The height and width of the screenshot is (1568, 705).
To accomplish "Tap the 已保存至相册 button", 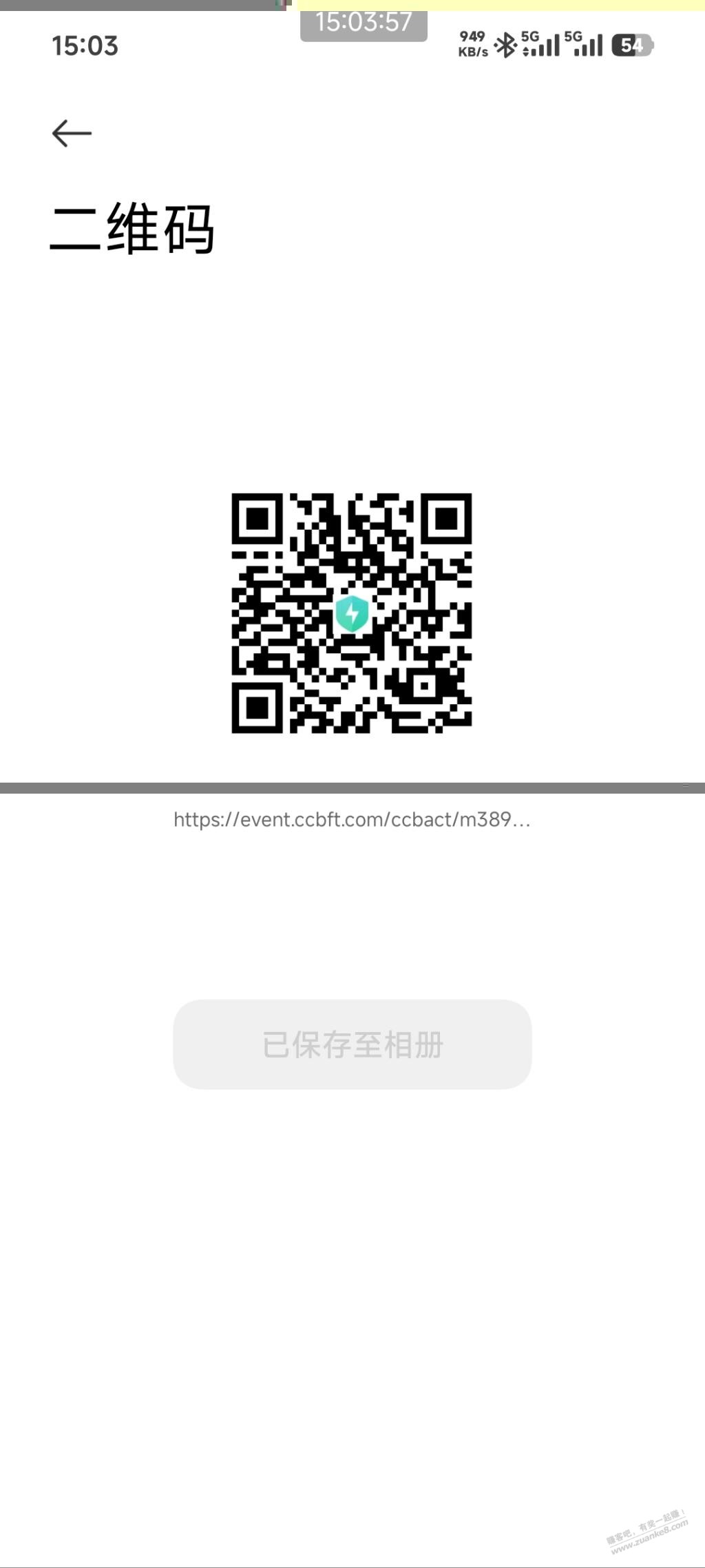I will (352, 1044).
